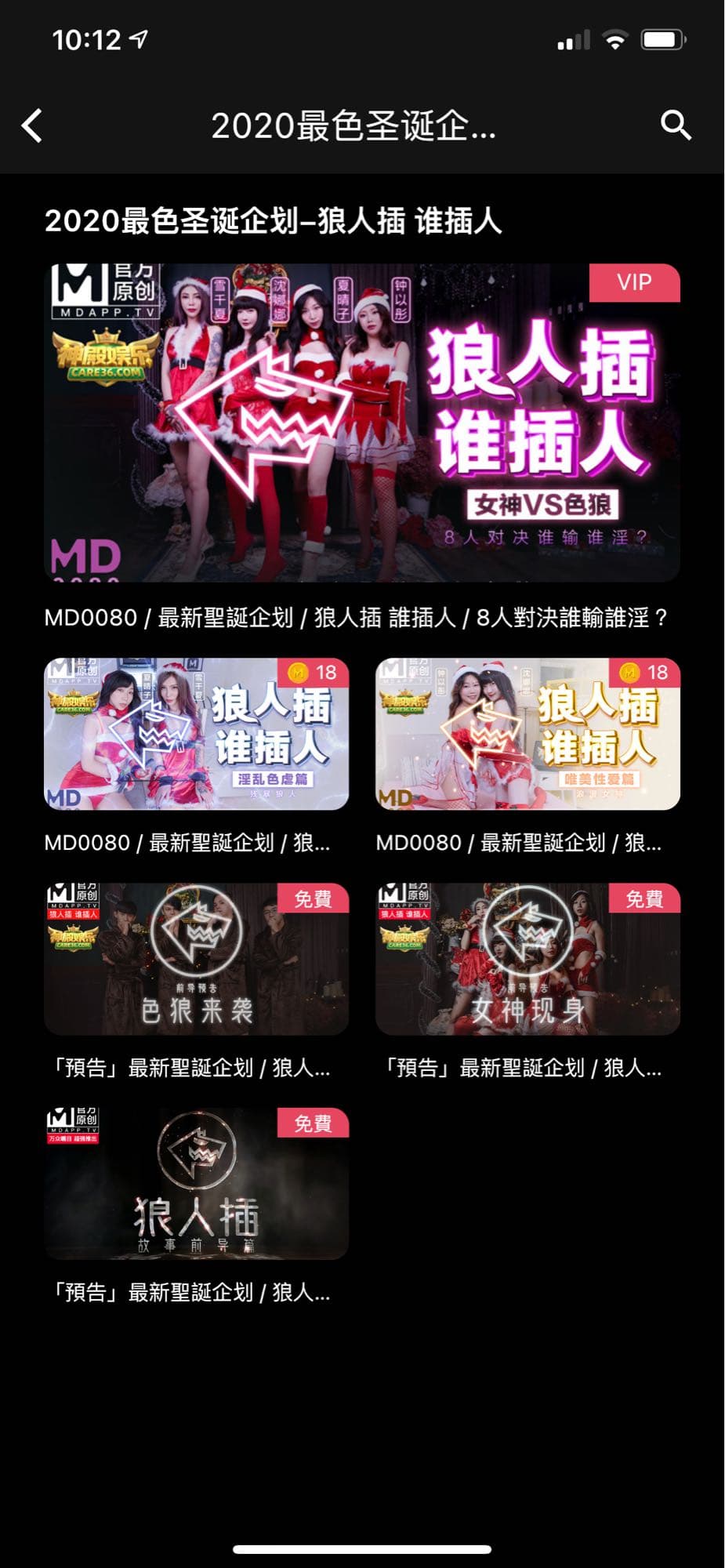Tap the VIP badge on the featured video
Screen dimensions: 725x1568
click(x=635, y=283)
